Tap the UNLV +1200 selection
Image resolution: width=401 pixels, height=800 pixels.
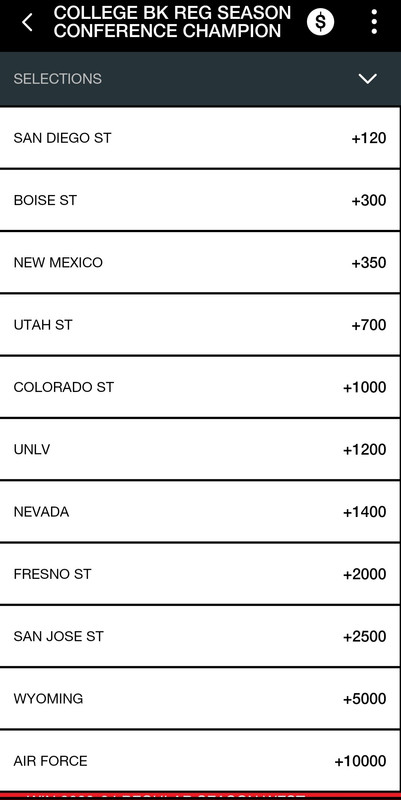point(200,449)
